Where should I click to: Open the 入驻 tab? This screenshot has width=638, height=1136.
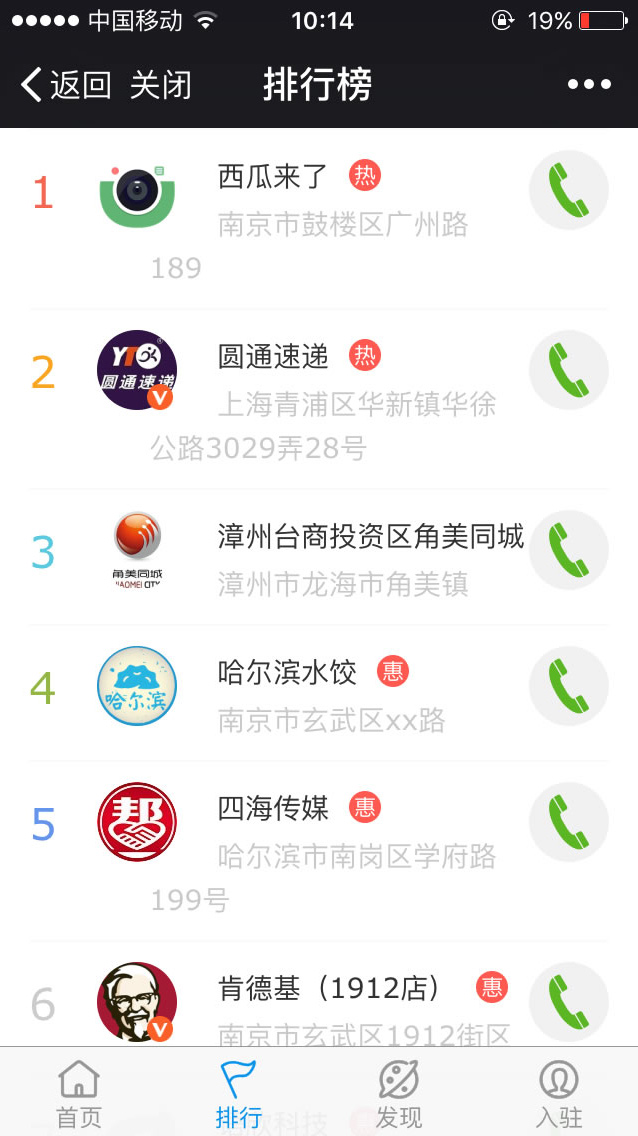click(x=559, y=1094)
